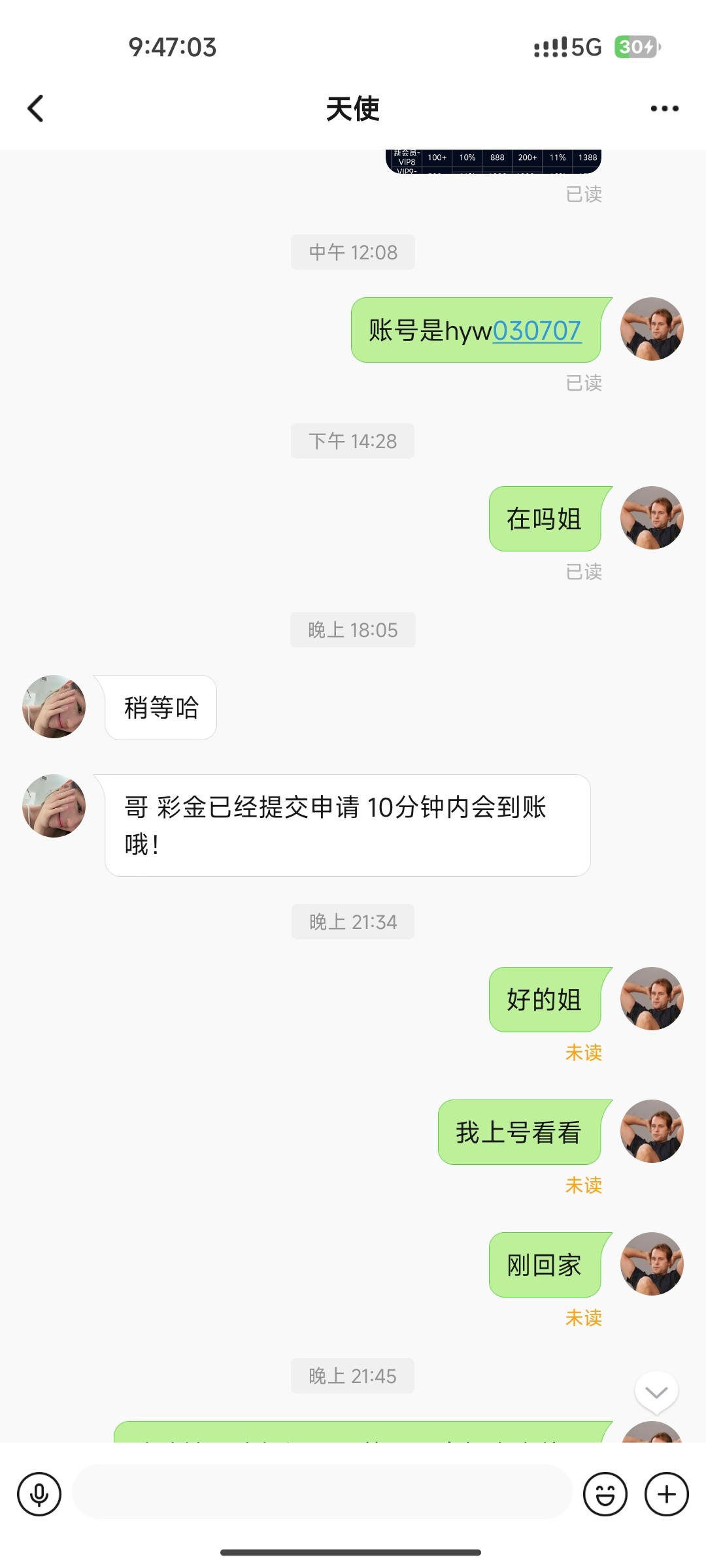This screenshot has height=1568, width=706.
Task: Switch to voice input microphone
Action: point(39,1494)
